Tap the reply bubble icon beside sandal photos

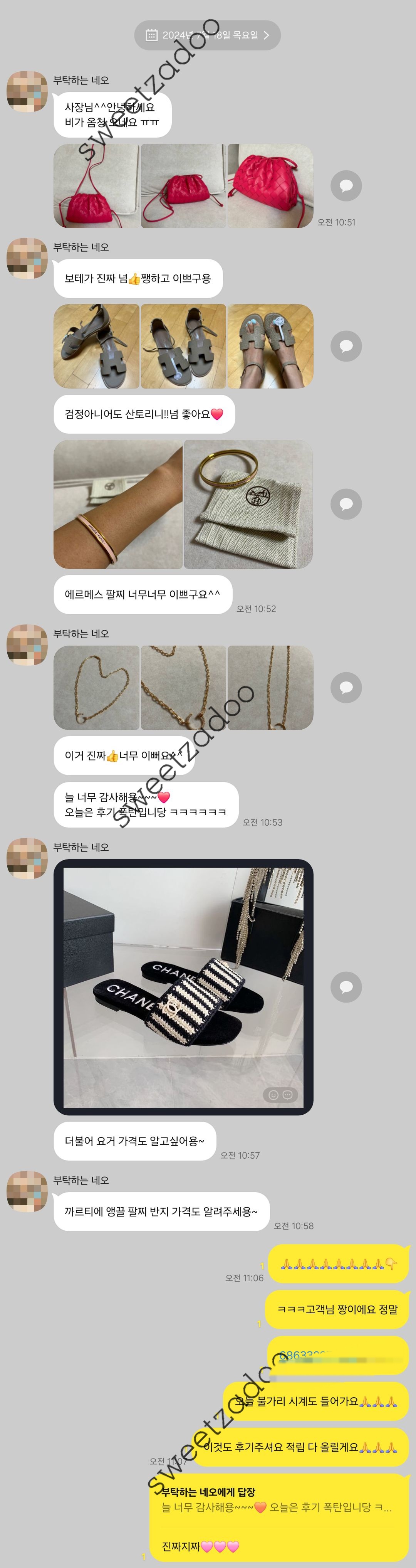tap(346, 346)
